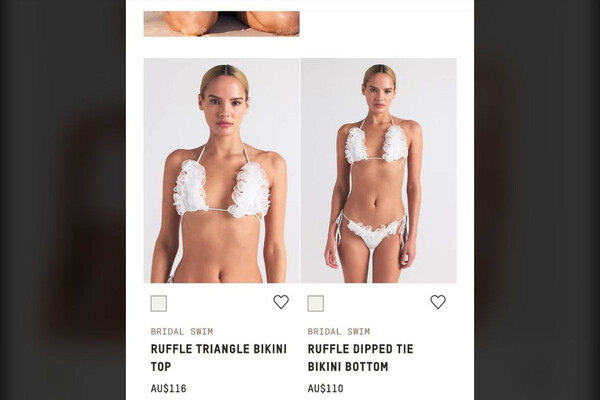The height and width of the screenshot is (400, 600).
Task: View Ruffle Triangle Bikini Top product title
Action: (218, 357)
